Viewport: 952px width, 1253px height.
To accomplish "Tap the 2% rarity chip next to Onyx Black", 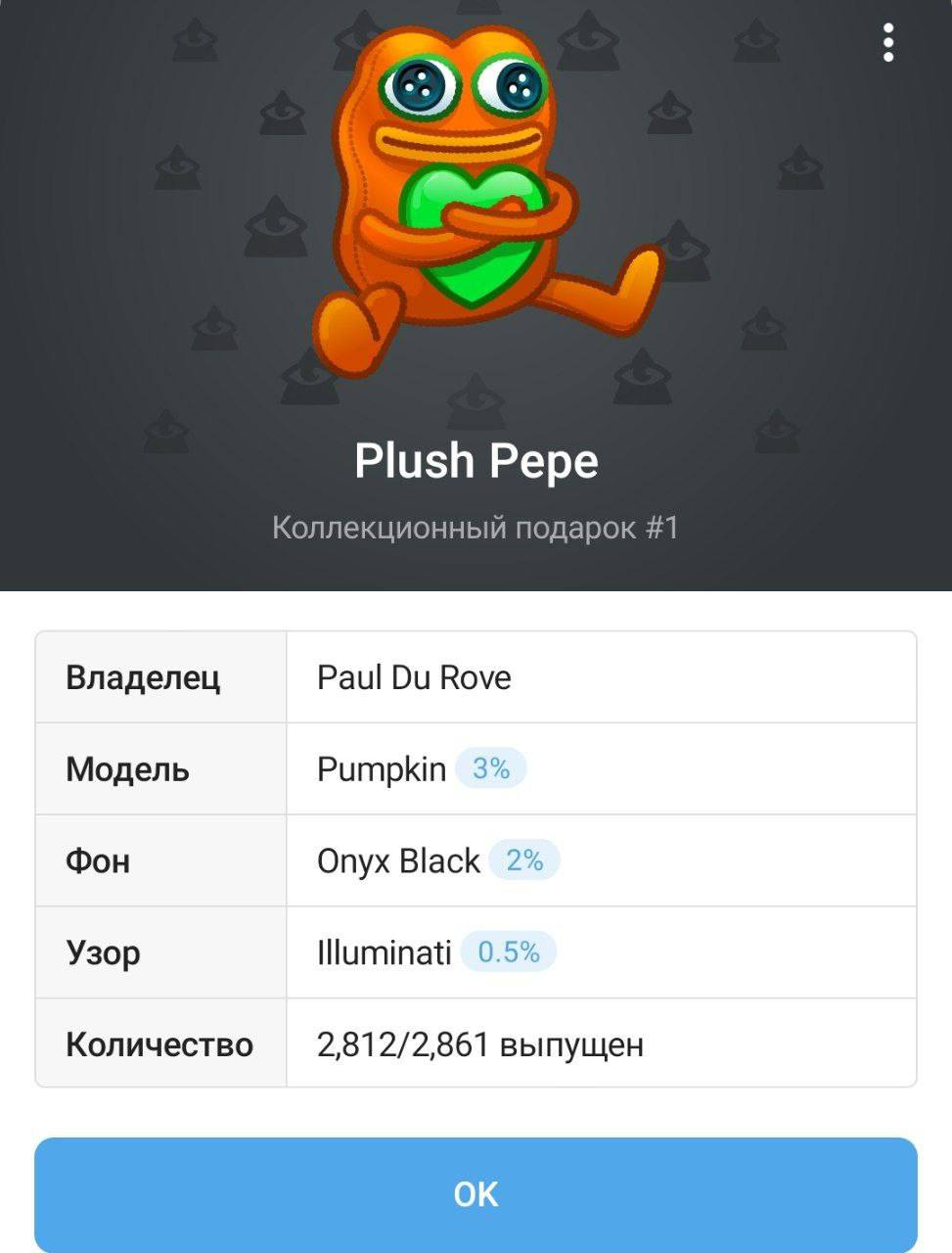I will [x=524, y=860].
